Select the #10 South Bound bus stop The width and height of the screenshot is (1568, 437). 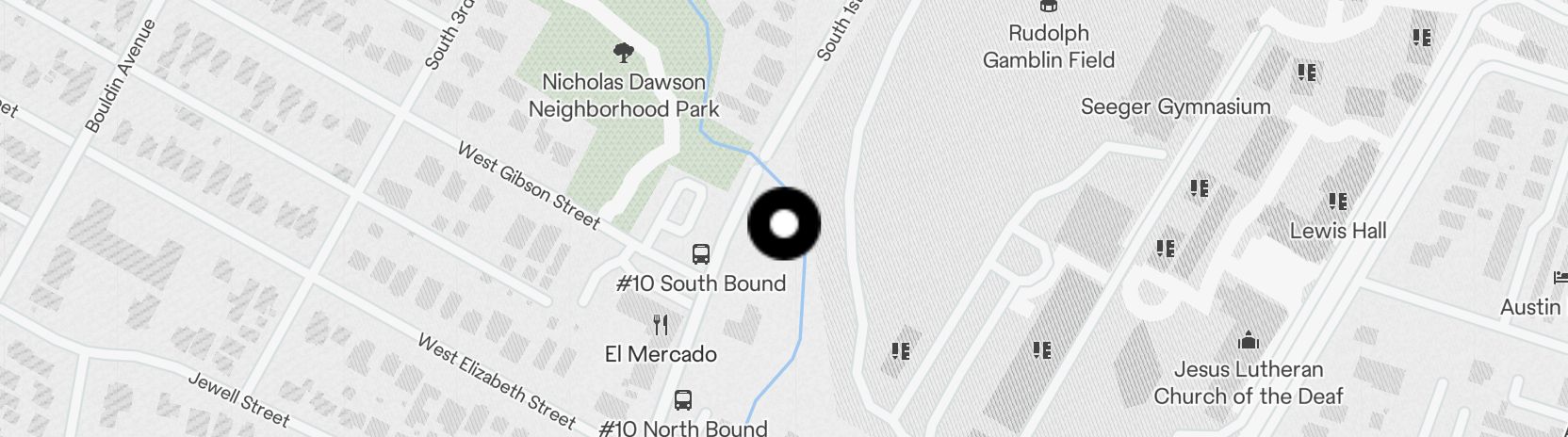[x=700, y=254]
